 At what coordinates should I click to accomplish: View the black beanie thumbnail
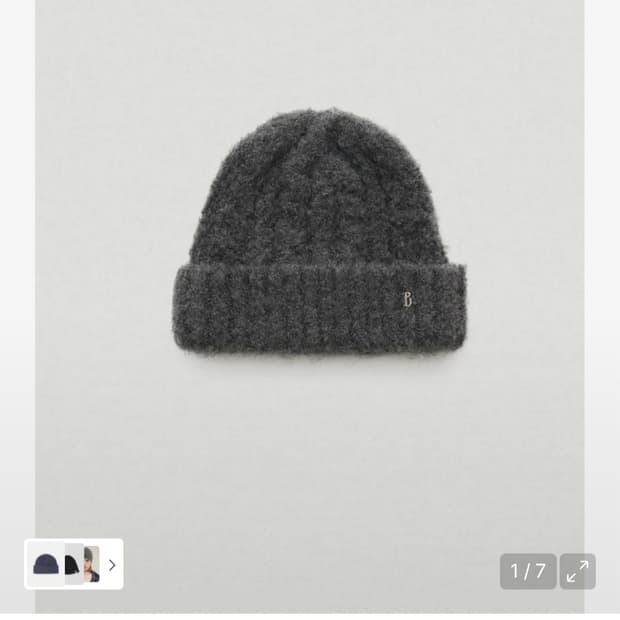pyautogui.click(x=72, y=564)
